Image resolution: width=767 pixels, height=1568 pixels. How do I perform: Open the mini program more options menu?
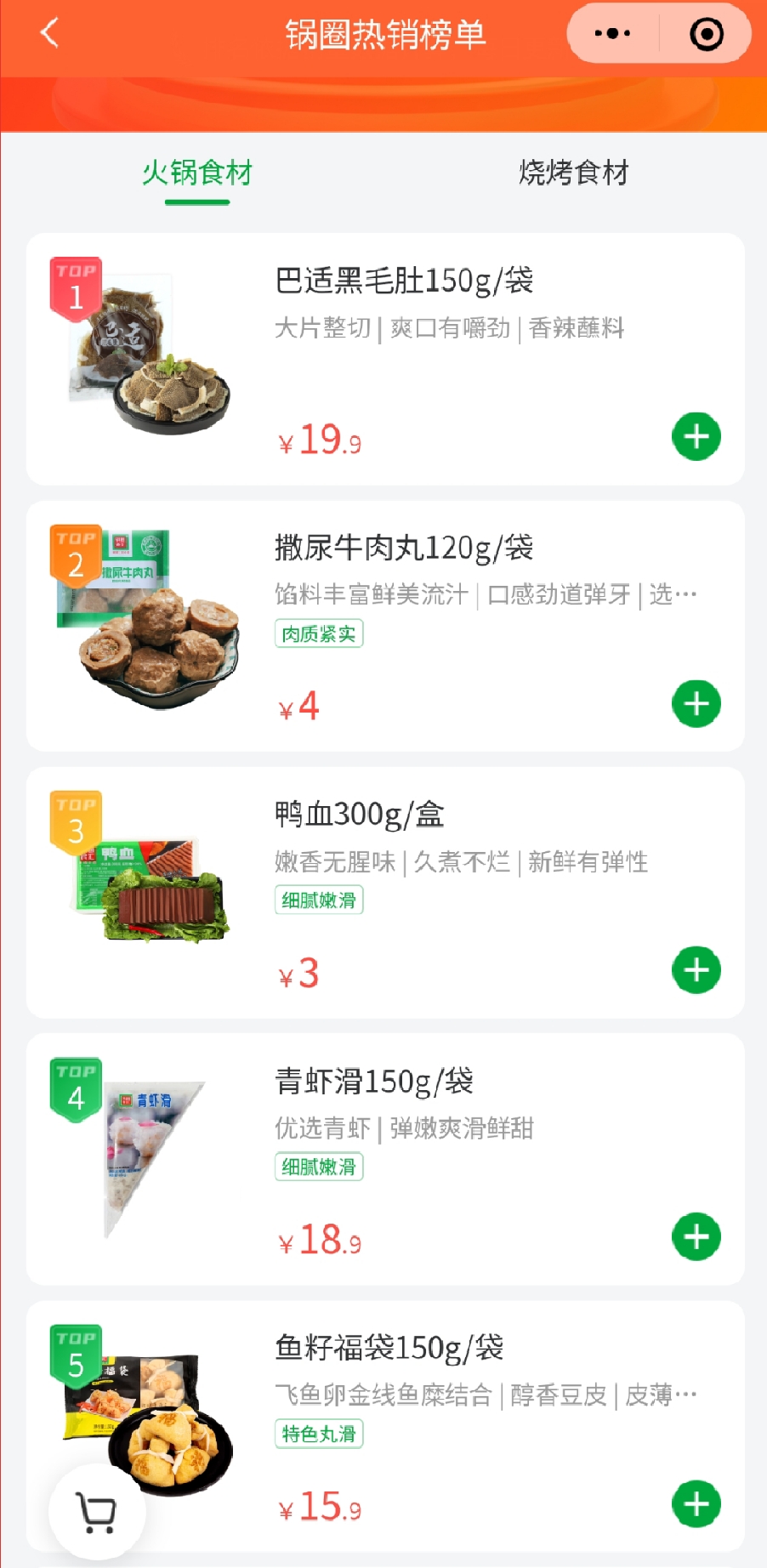pyautogui.click(x=612, y=34)
